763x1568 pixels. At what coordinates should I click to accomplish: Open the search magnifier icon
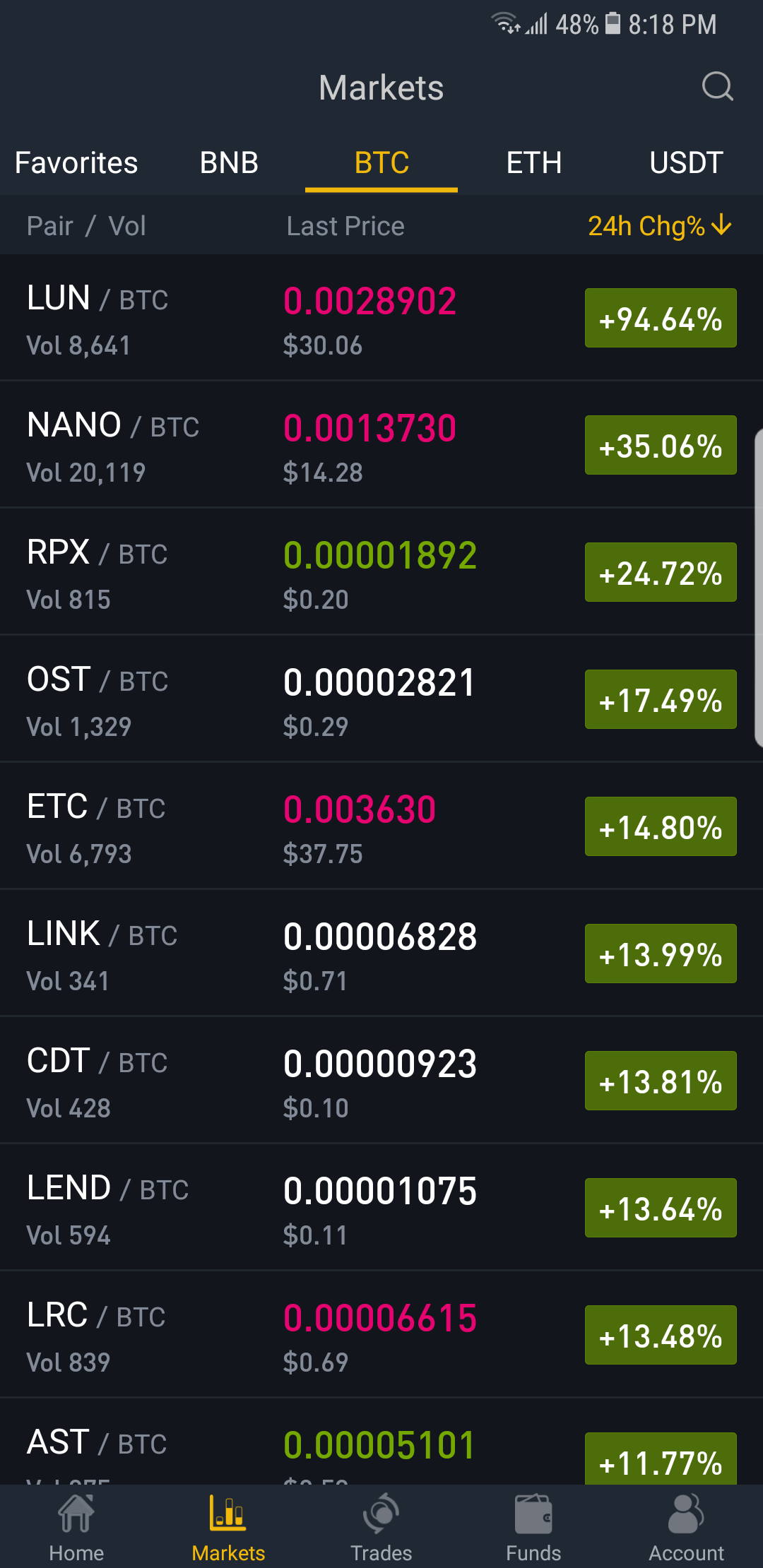pyautogui.click(x=717, y=87)
